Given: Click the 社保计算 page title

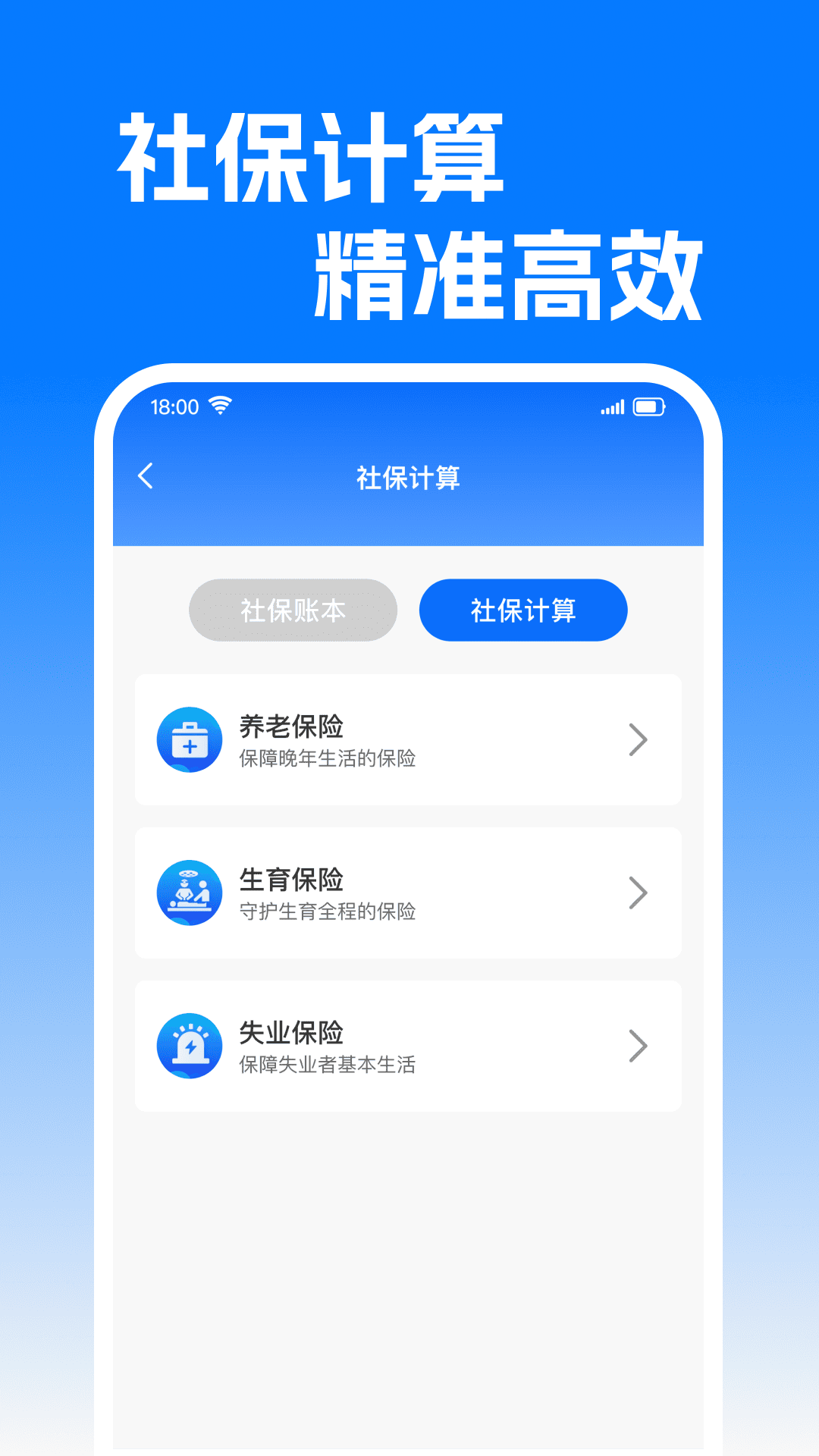Looking at the screenshot, I should click(x=409, y=478).
